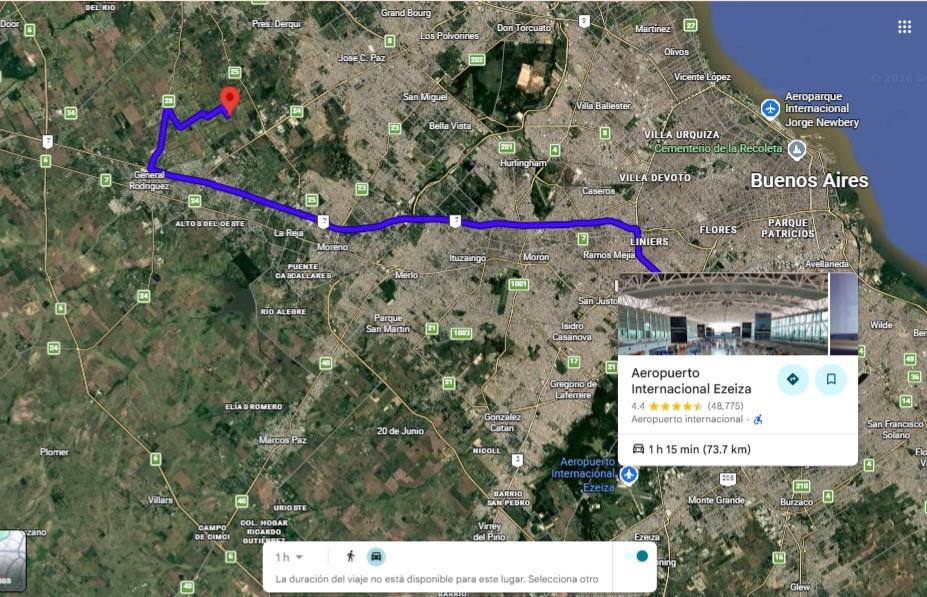Select the Cementerio de la Recoleta marker
Screen dimensions: 927x597
(x=796, y=150)
